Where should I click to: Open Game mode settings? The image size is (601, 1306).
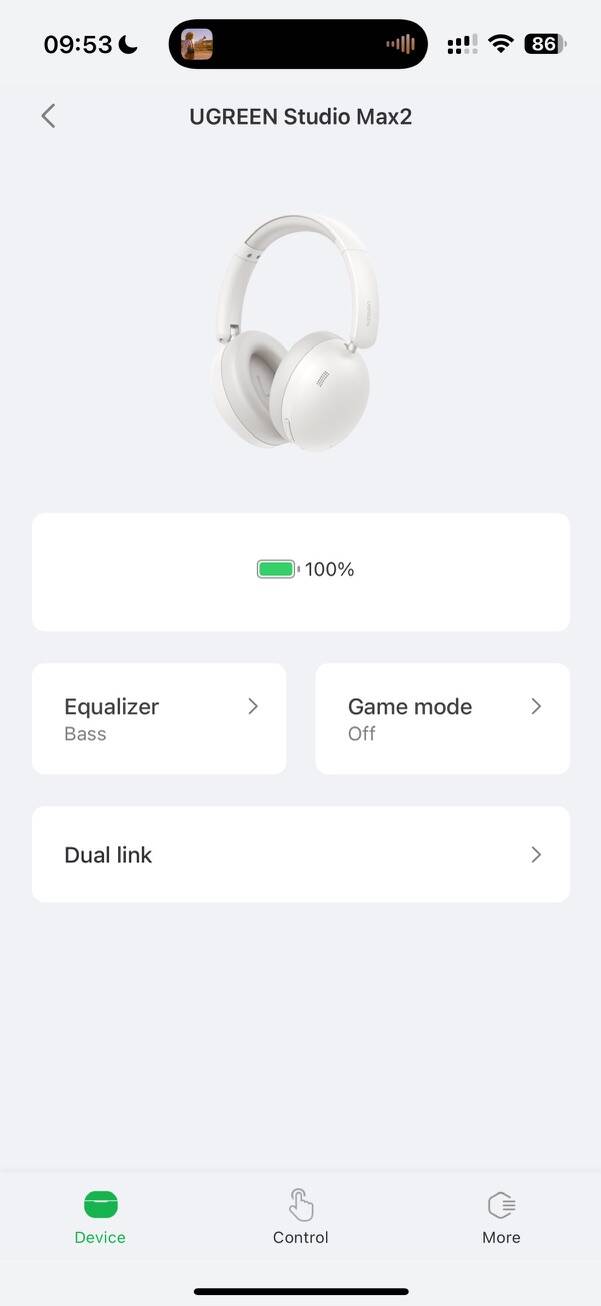pos(442,718)
